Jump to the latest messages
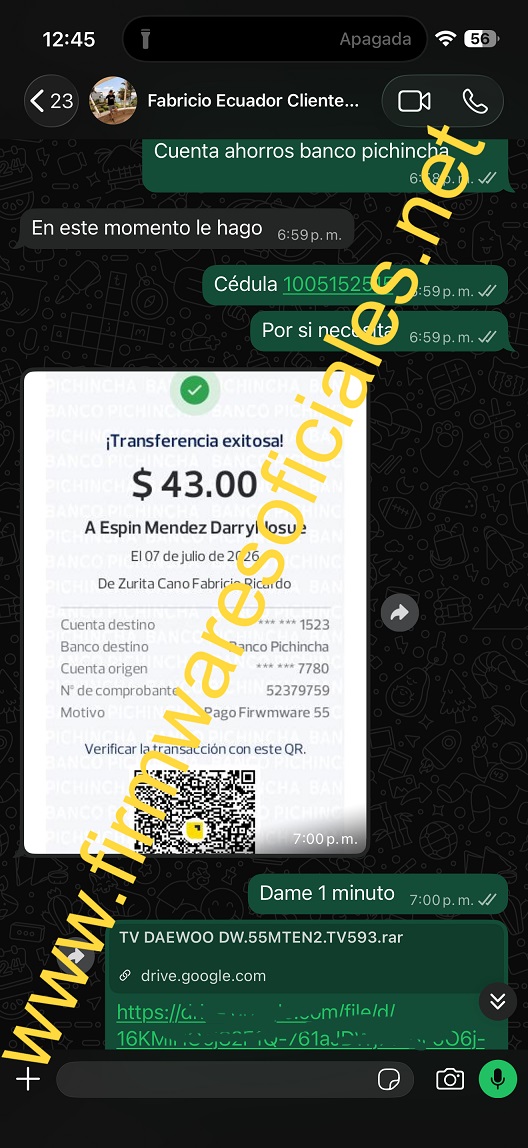 pos(498,1001)
